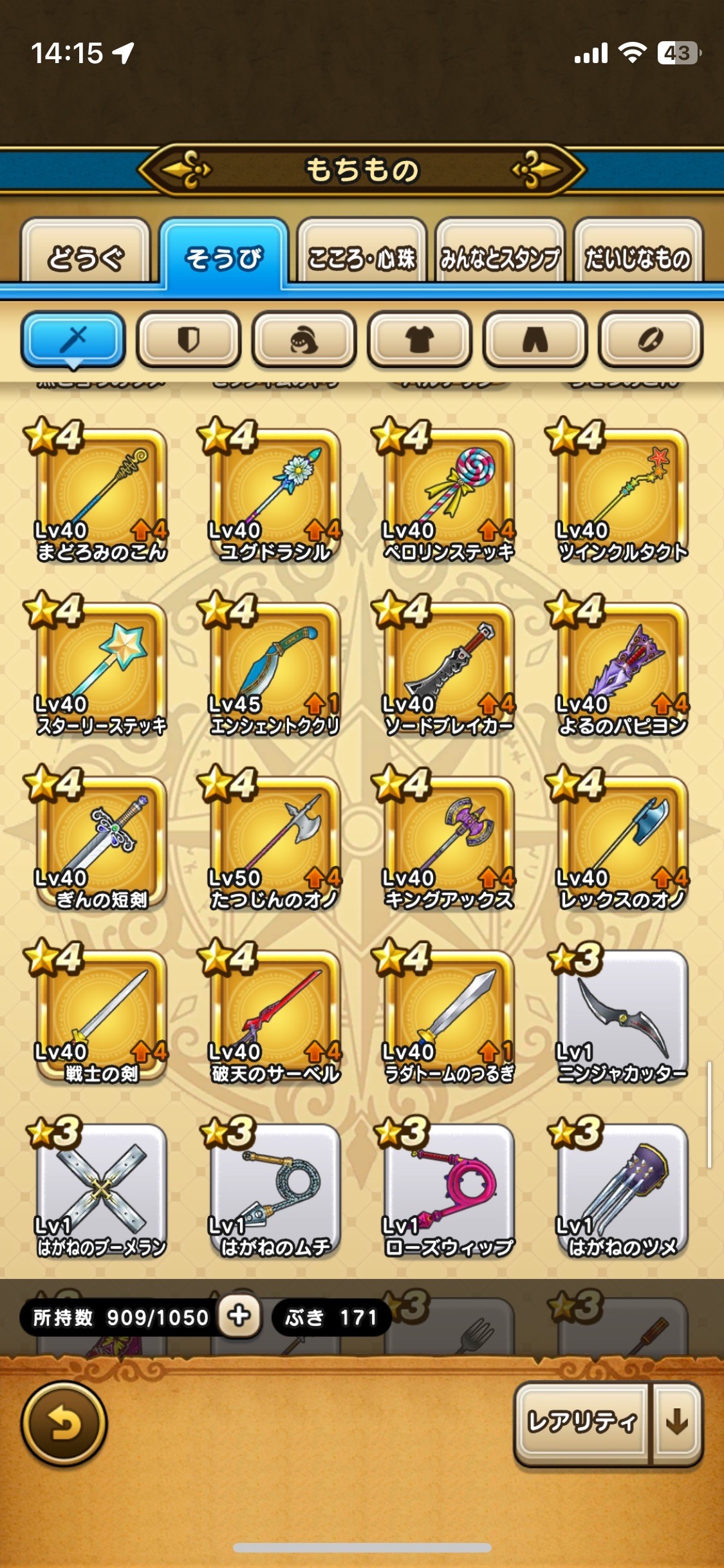Viewport: 724px width, 1568px height.
Task: Select the accessory ring filter
Action: 651,340
